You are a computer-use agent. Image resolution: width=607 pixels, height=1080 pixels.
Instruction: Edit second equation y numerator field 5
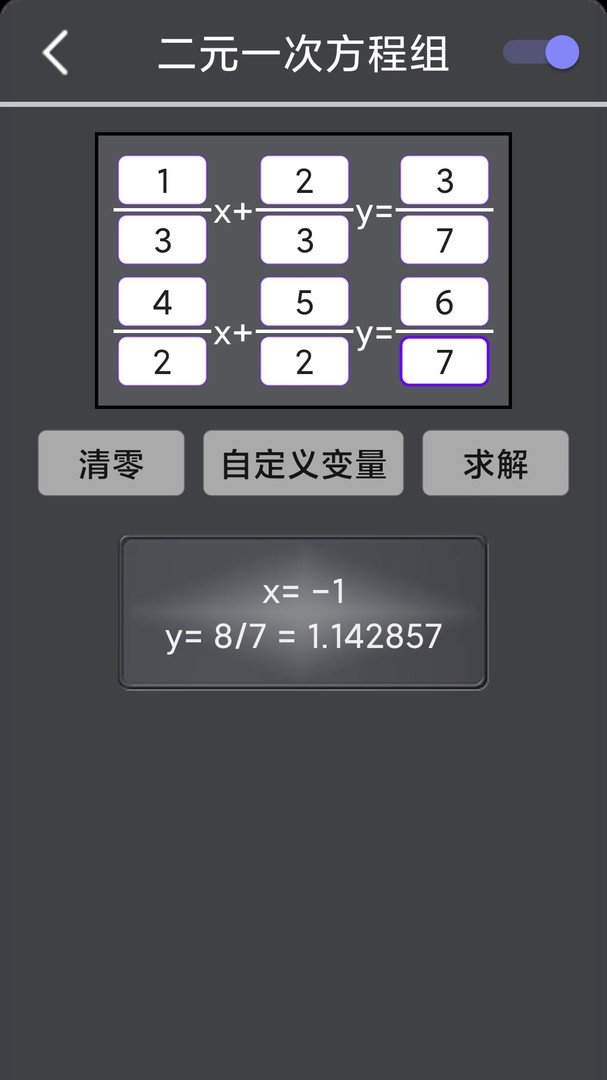coord(304,302)
